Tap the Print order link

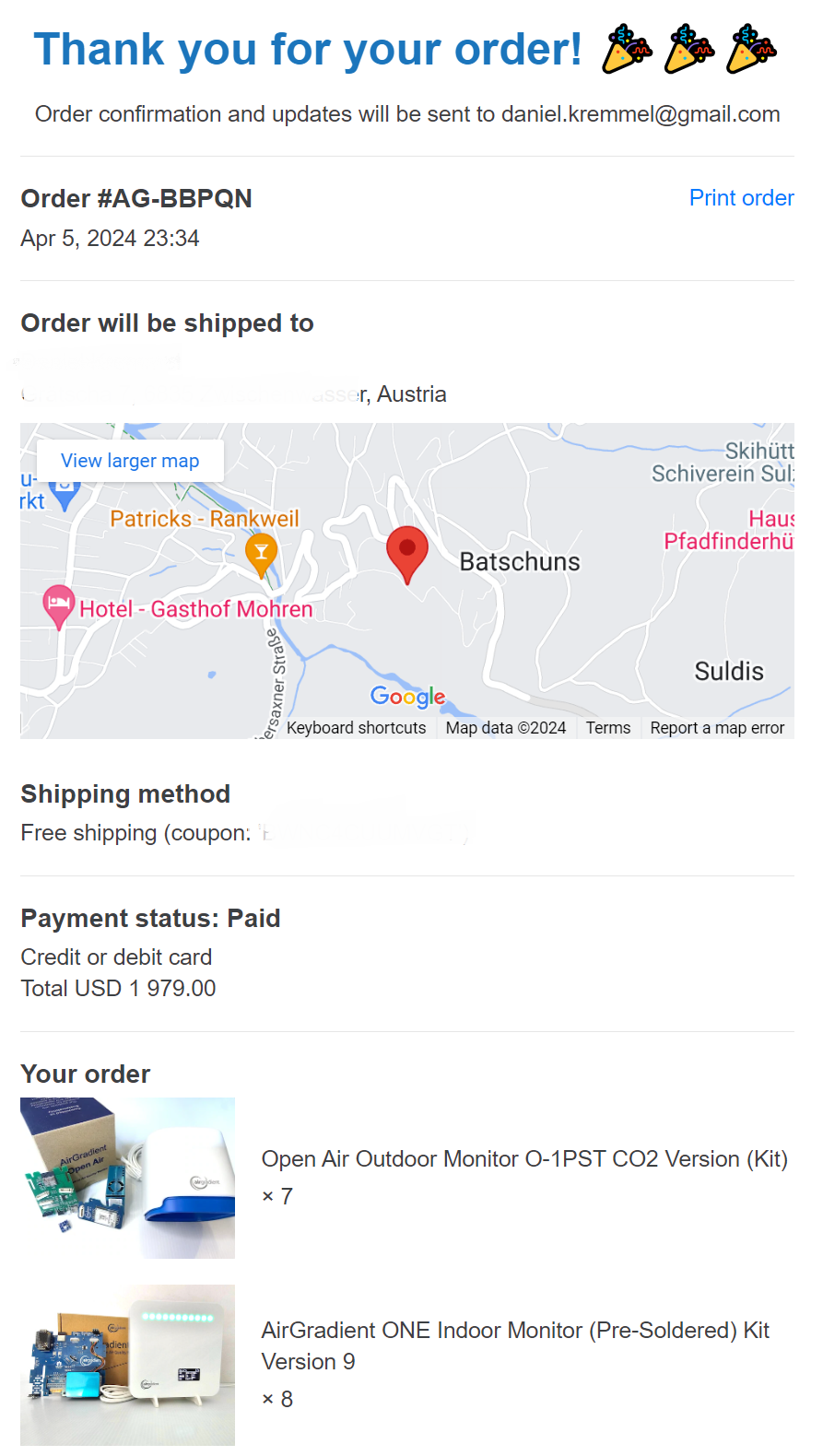coord(741,198)
